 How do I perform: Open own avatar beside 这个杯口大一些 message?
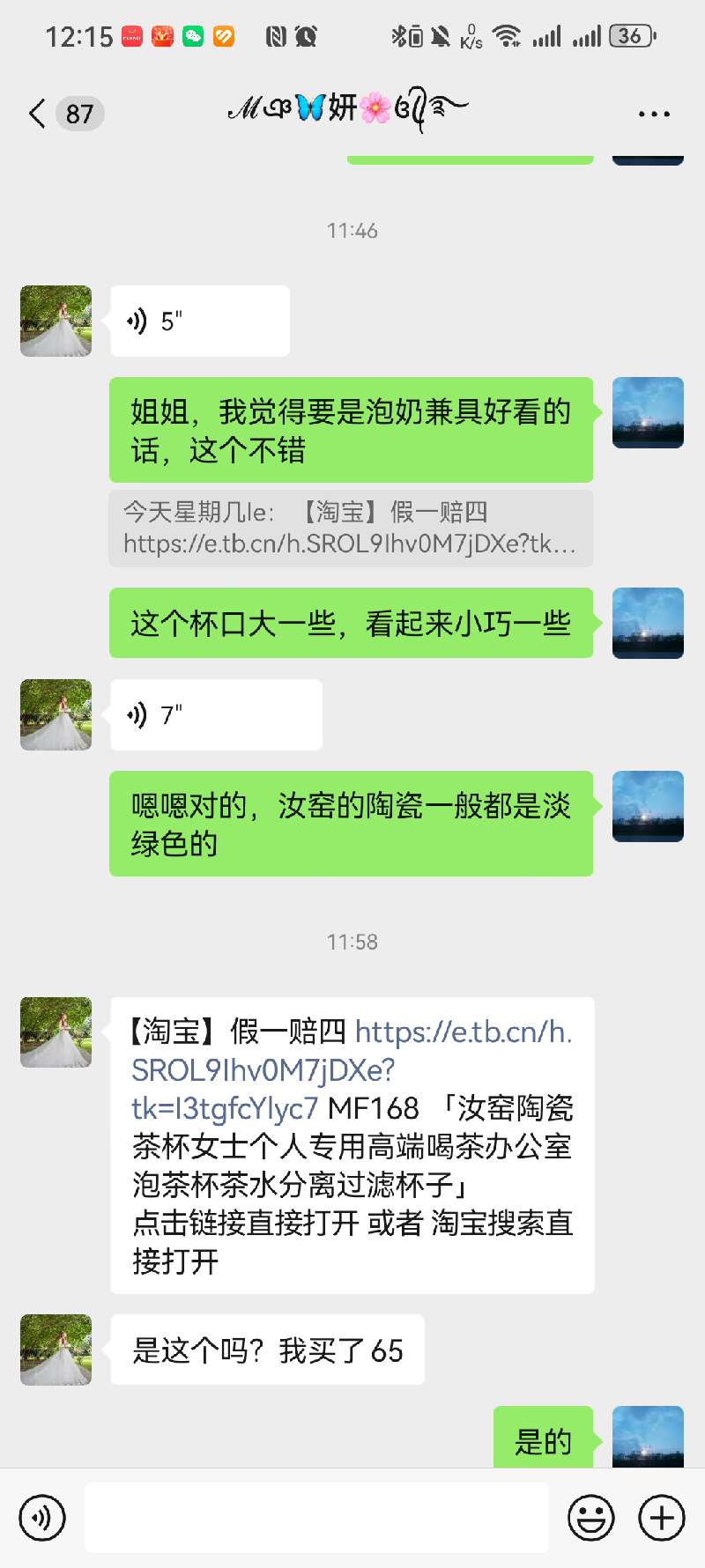648,623
